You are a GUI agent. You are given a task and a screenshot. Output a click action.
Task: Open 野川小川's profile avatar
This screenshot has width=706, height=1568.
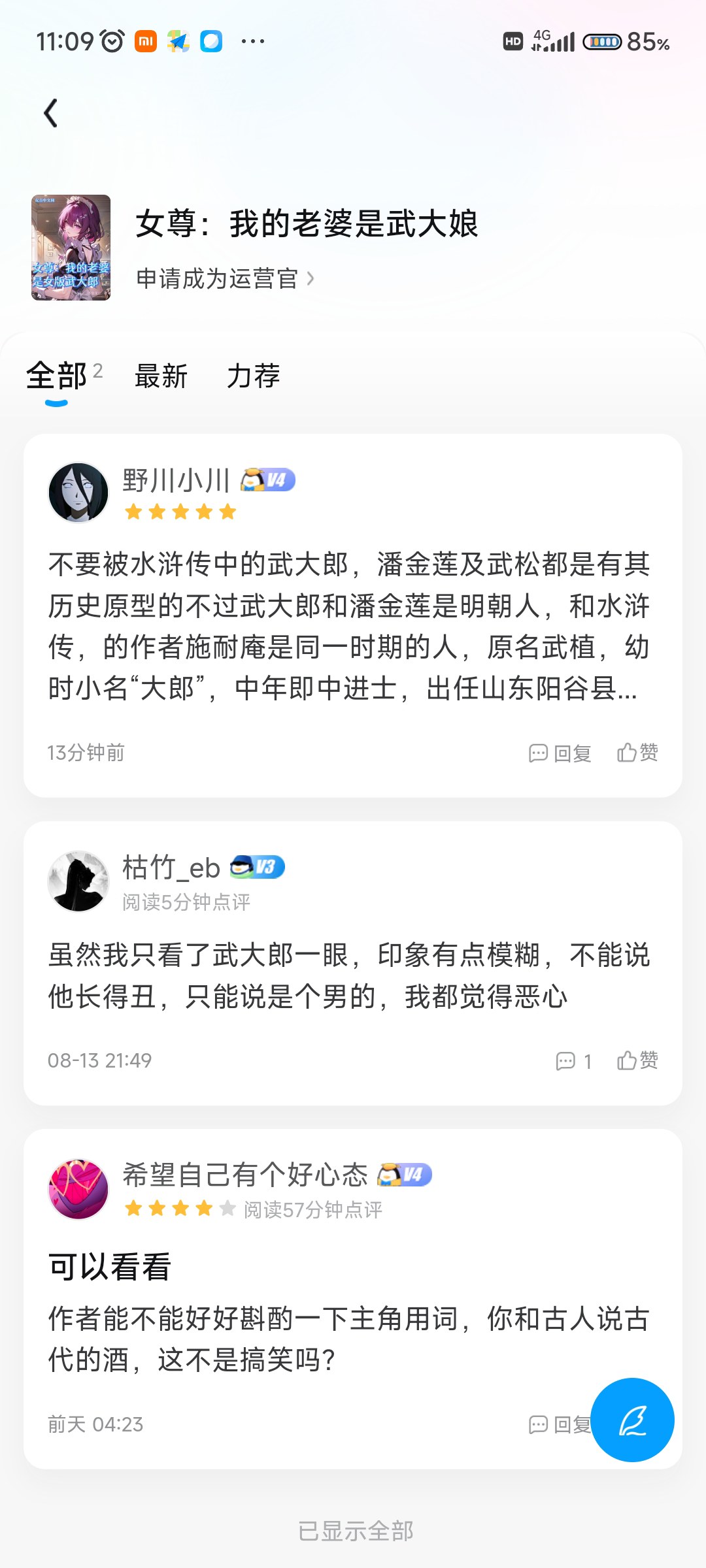[78, 493]
